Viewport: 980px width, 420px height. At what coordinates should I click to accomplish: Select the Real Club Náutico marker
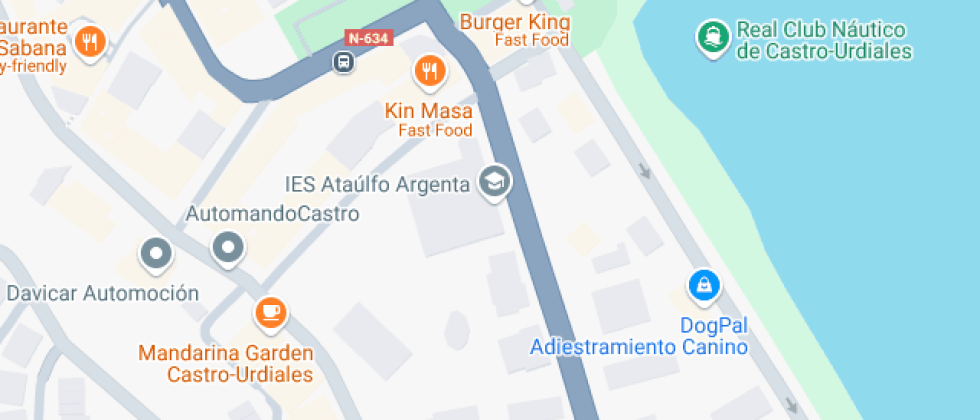point(713,38)
